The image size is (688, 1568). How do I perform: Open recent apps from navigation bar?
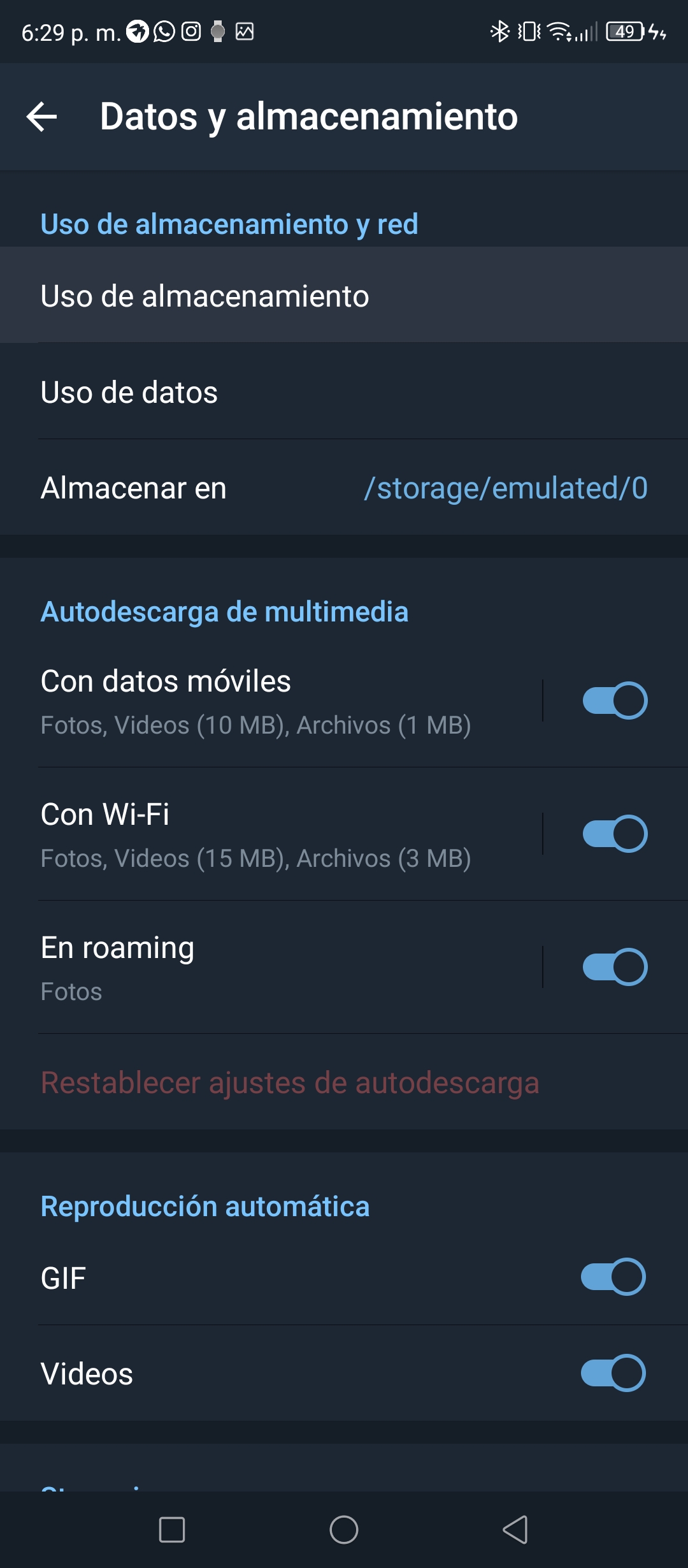[172, 1530]
